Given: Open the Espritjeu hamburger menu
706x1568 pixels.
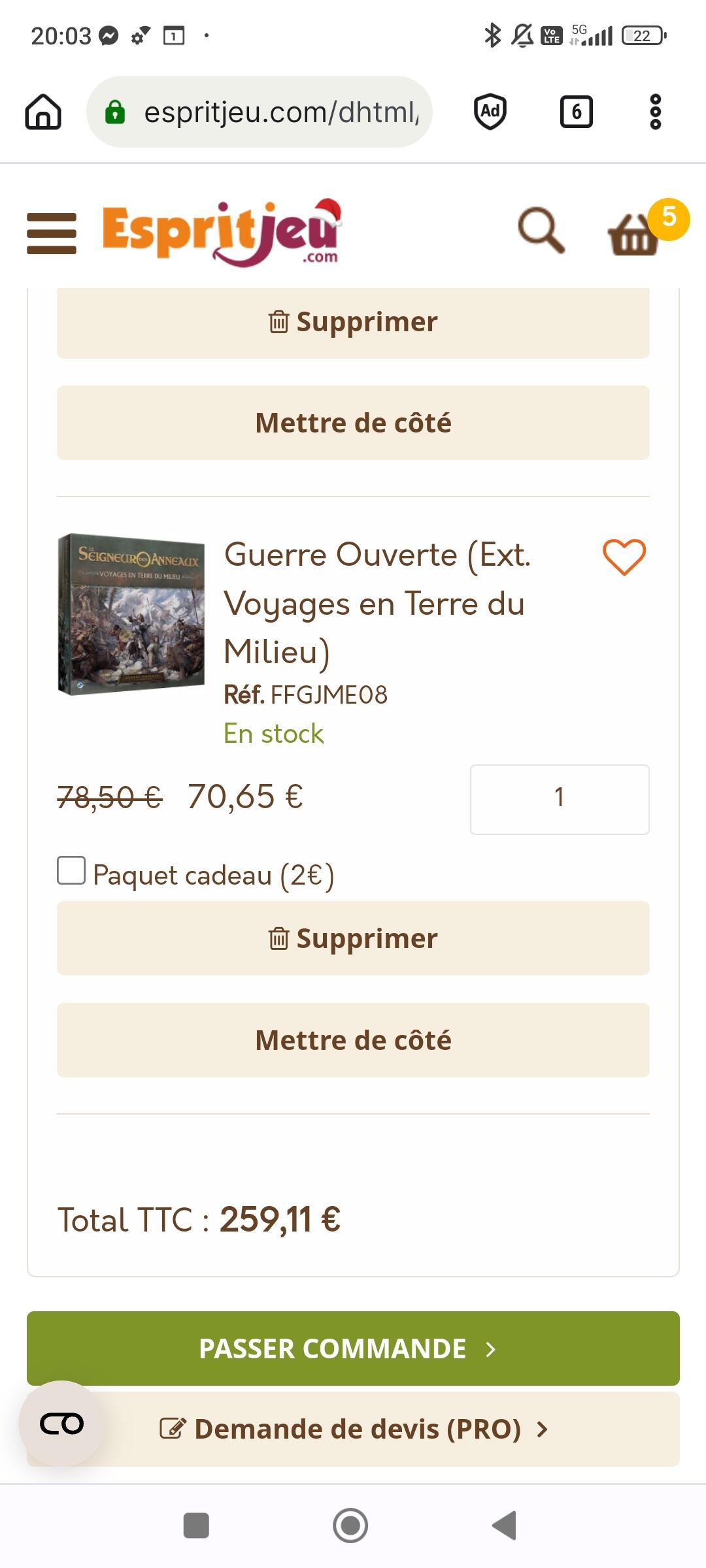Looking at the screenshot, I should (52, 233).
